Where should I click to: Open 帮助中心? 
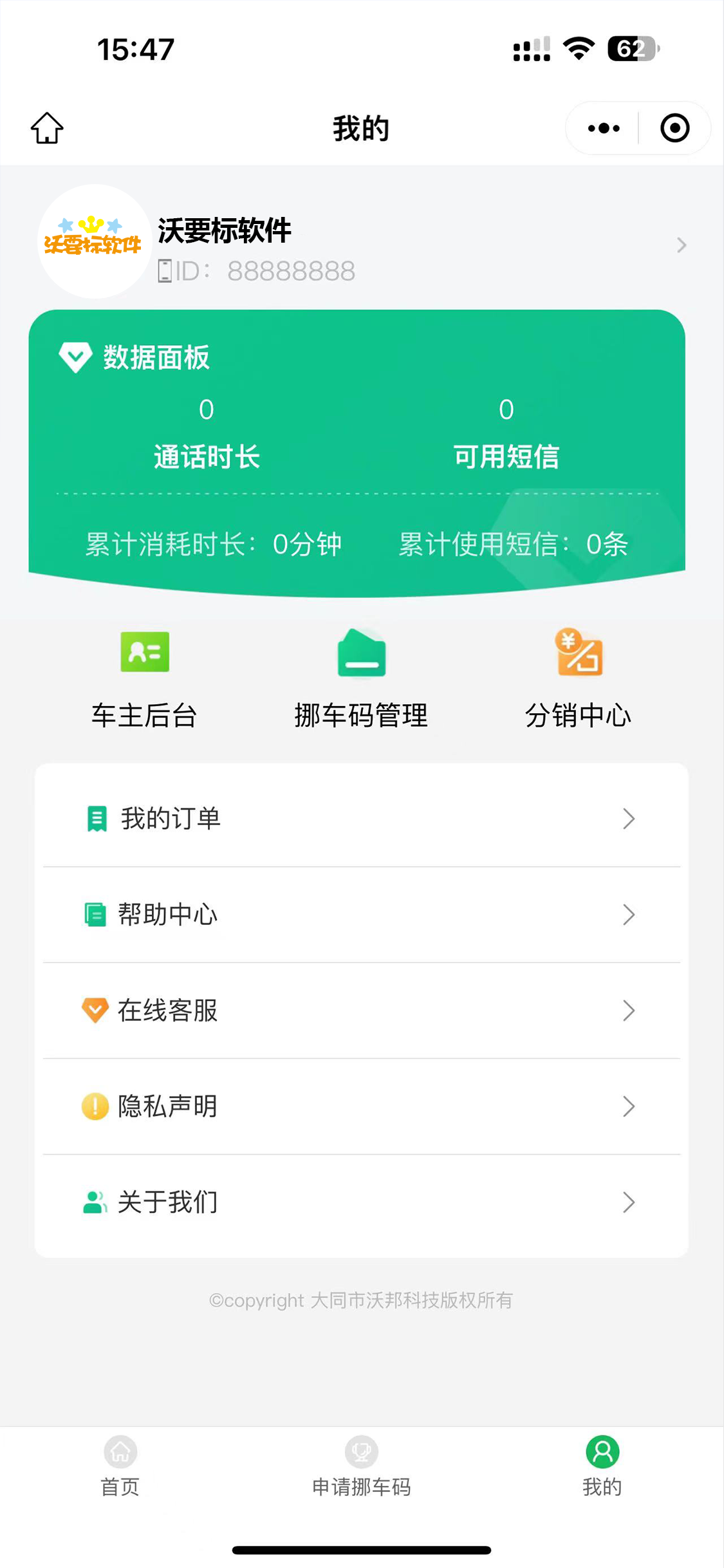click(x=362, y=915)
